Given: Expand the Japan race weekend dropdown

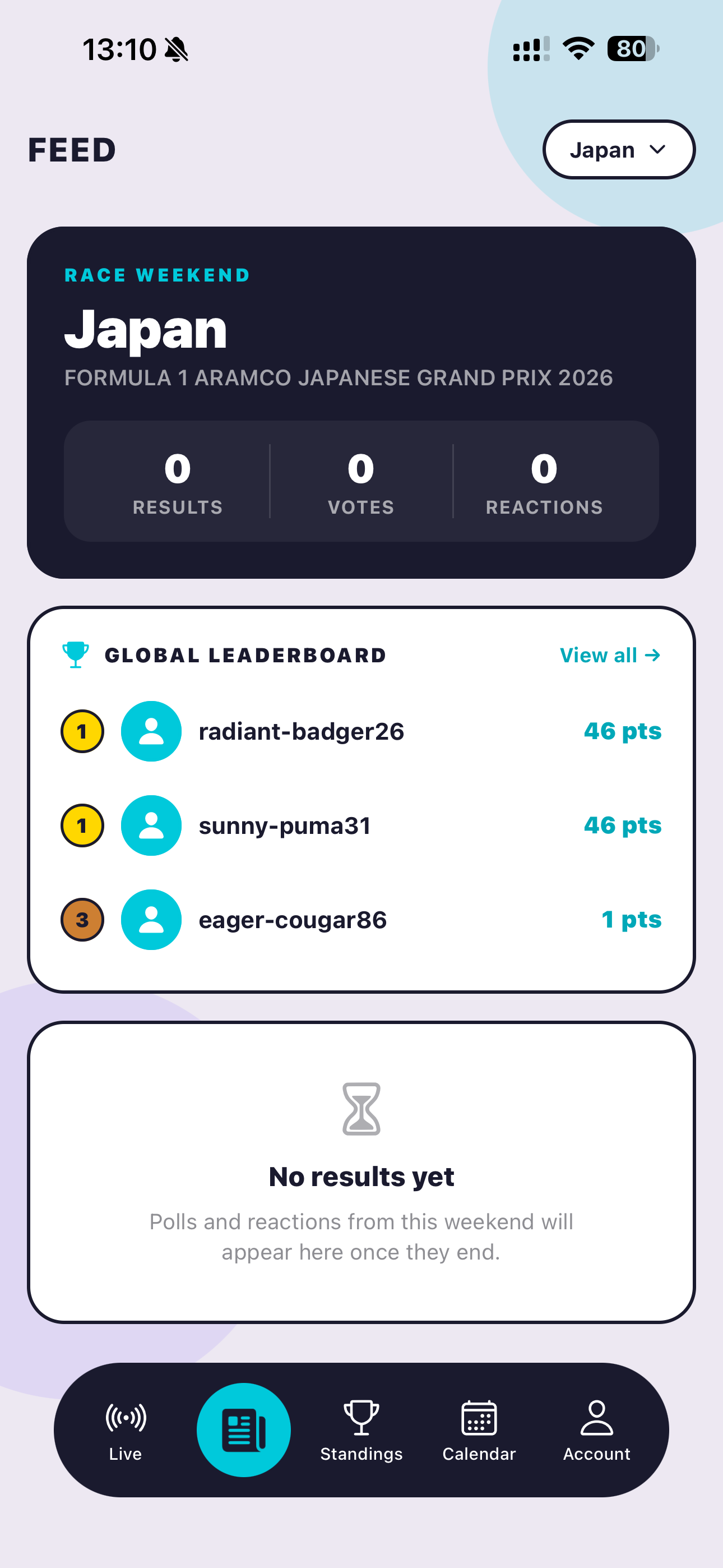Looking at the screenshot, I should click(618, 150).
